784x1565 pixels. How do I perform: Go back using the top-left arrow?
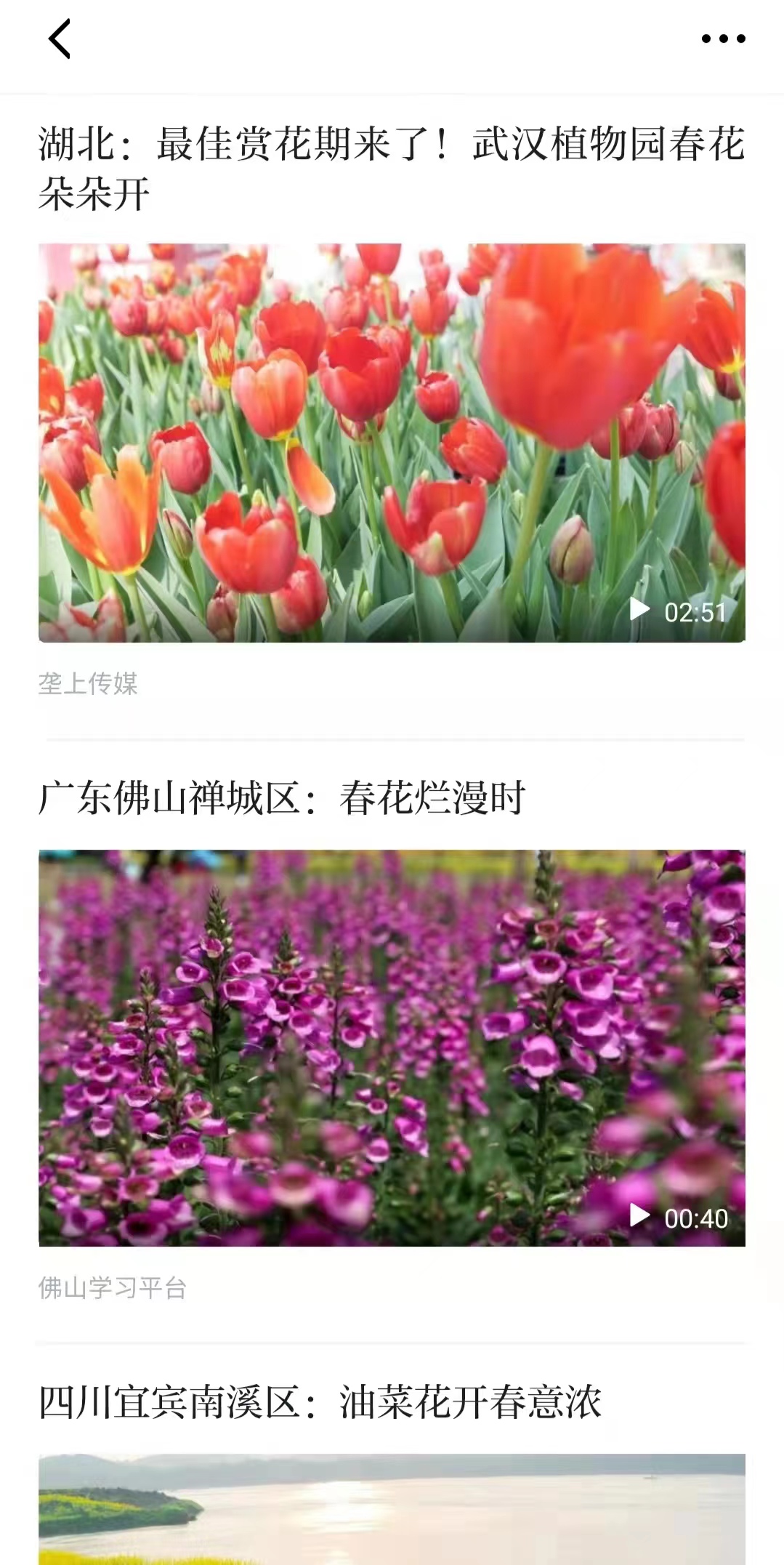tap(60, 39)
